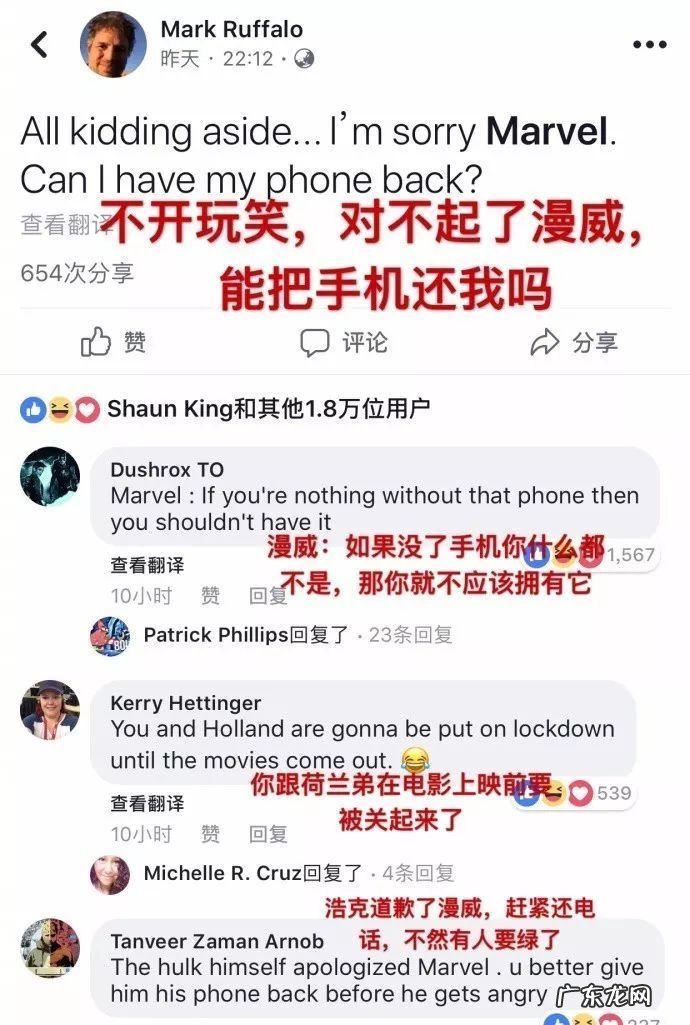View reactions from Shaun King and others
The height and width of the screenshot is (1025, 690).
click(225, 408)
